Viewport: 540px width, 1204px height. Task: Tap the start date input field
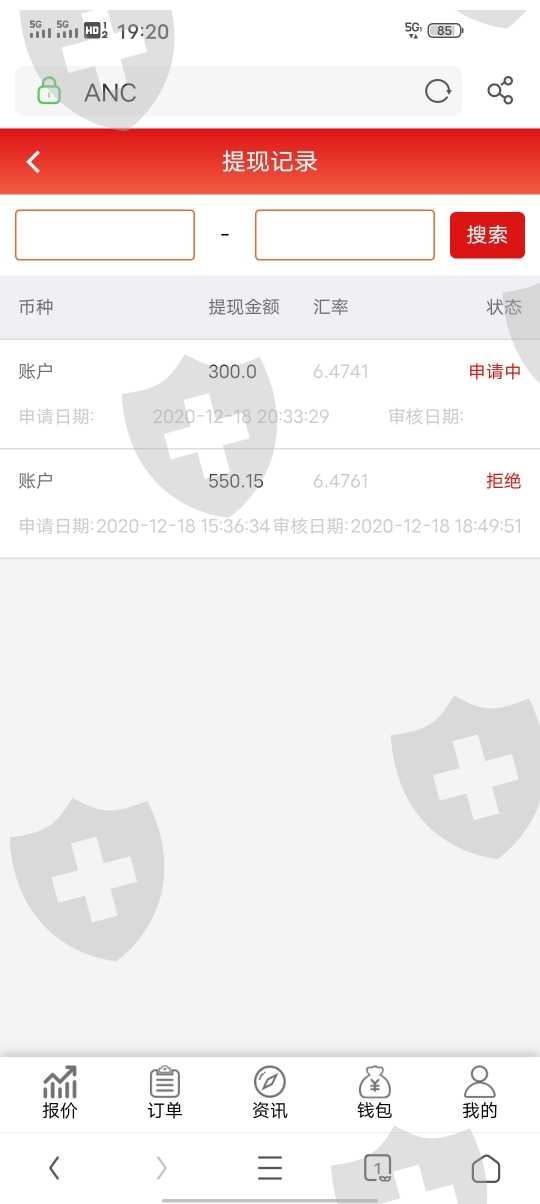105,235
